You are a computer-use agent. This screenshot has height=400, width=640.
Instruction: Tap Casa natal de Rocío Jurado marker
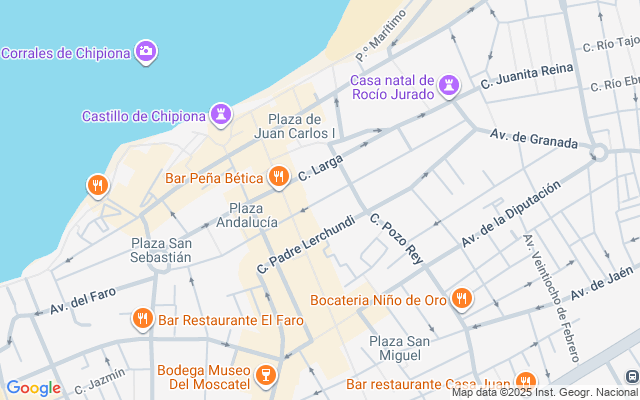click(451, 86)
